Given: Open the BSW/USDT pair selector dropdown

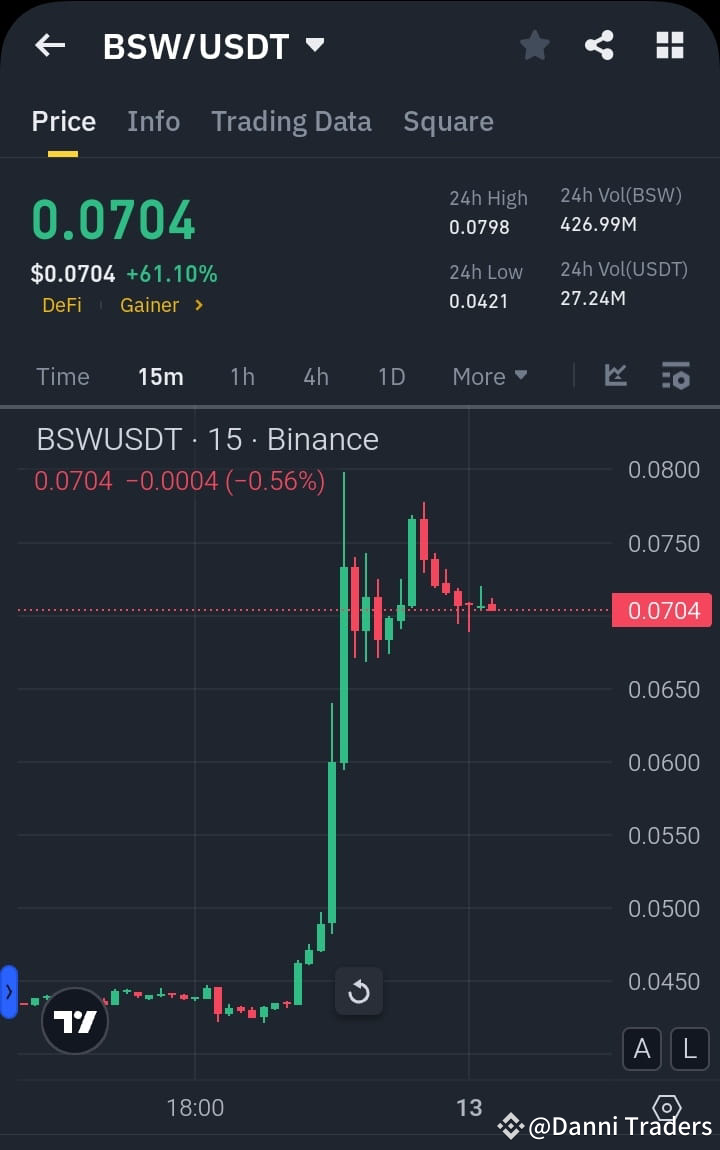Looking at the screenshot, I should (215, 45).
